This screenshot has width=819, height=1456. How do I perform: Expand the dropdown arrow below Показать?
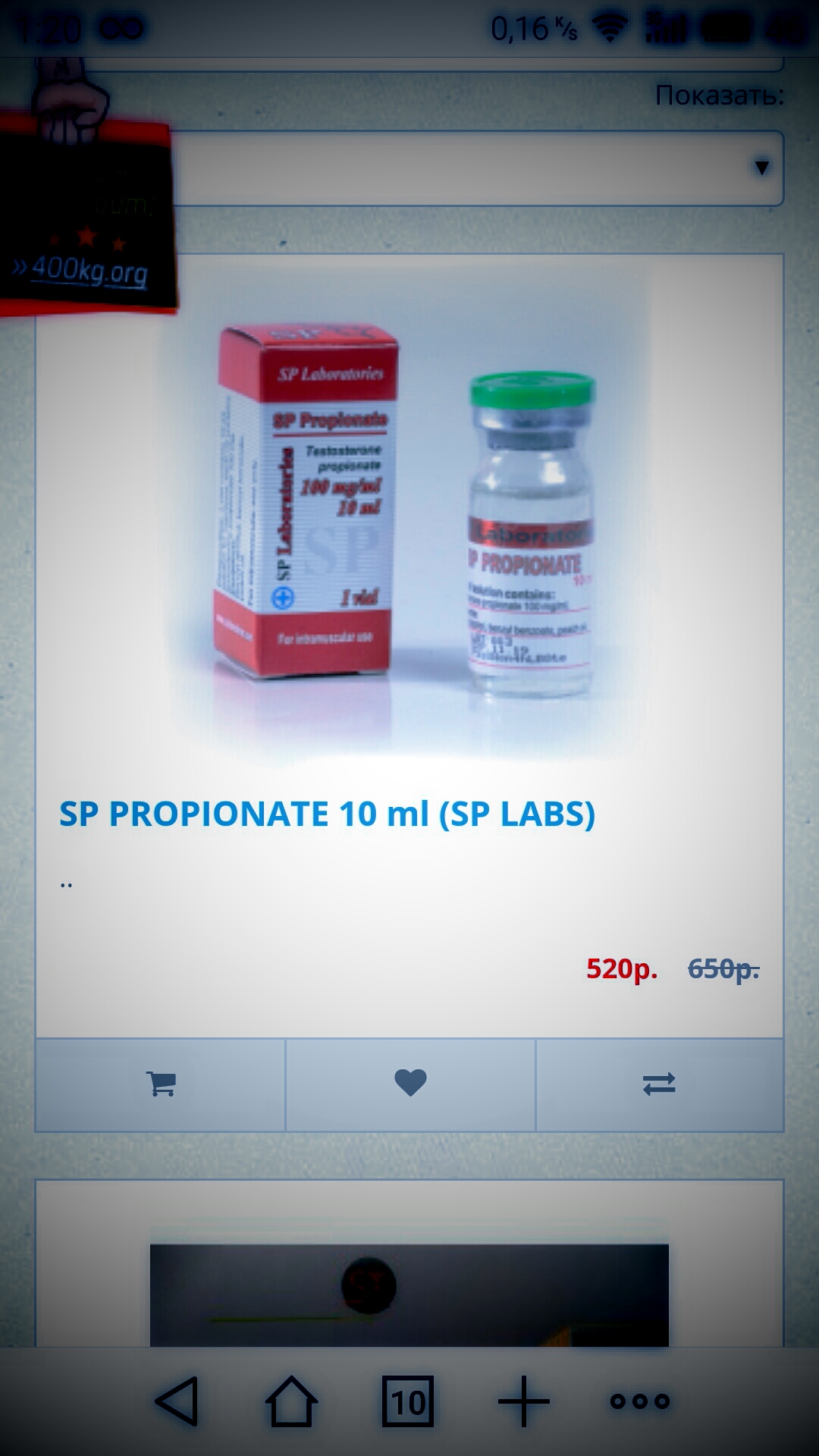[x=761, y=168]
